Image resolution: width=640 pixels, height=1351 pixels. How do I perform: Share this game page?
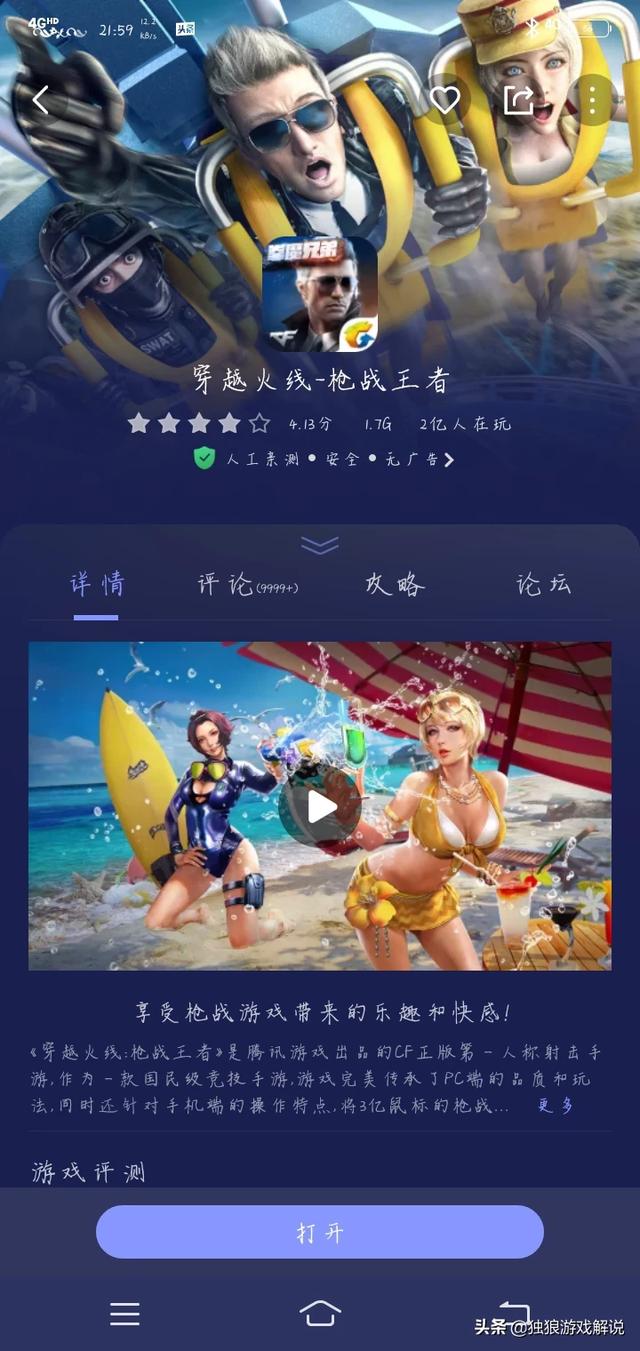click(518, 100)
